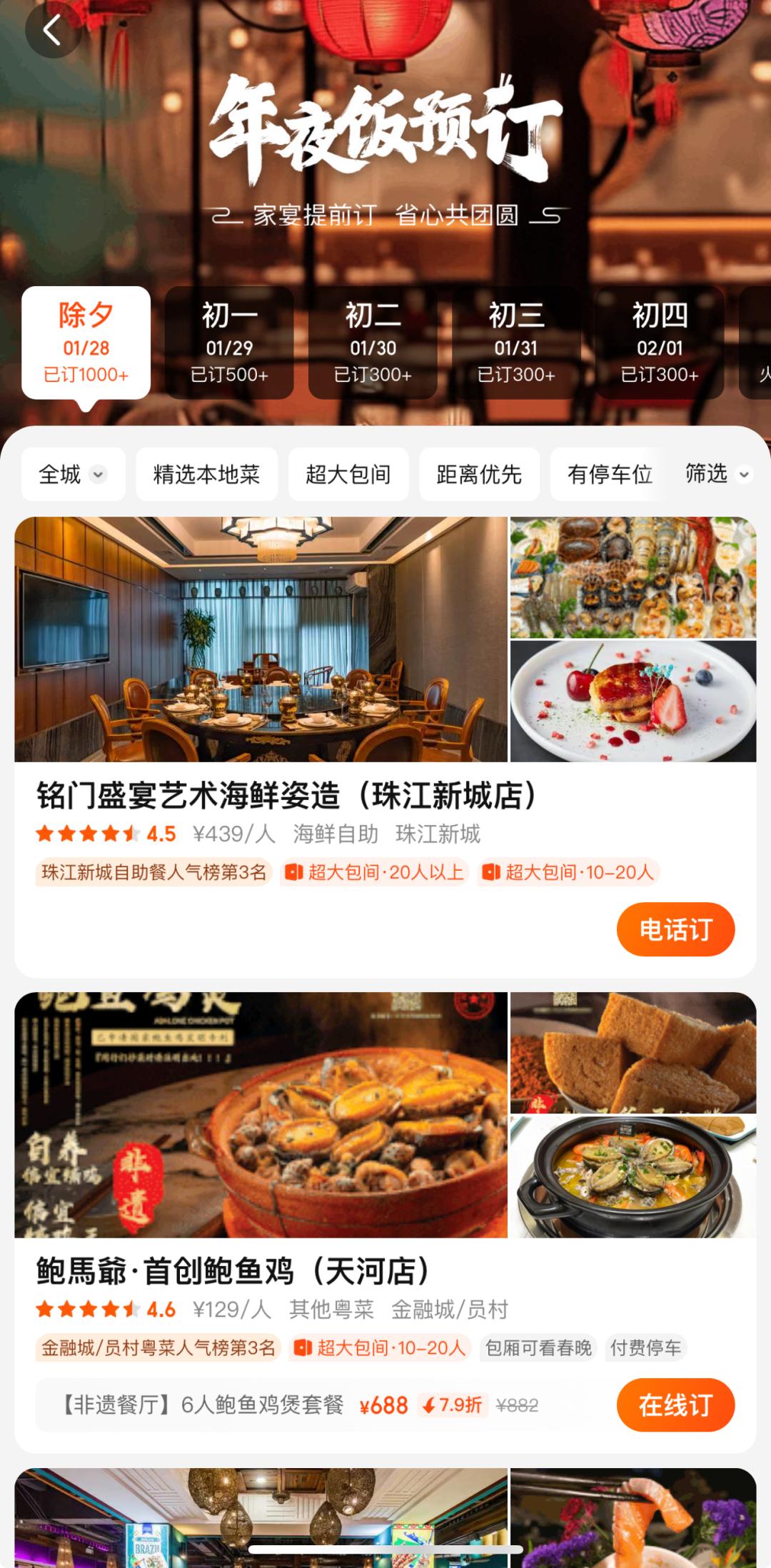Go back using the top-left arrow
Viewport: 771px width, 1568px height.
pyautogui.click(x=52, y=30)
